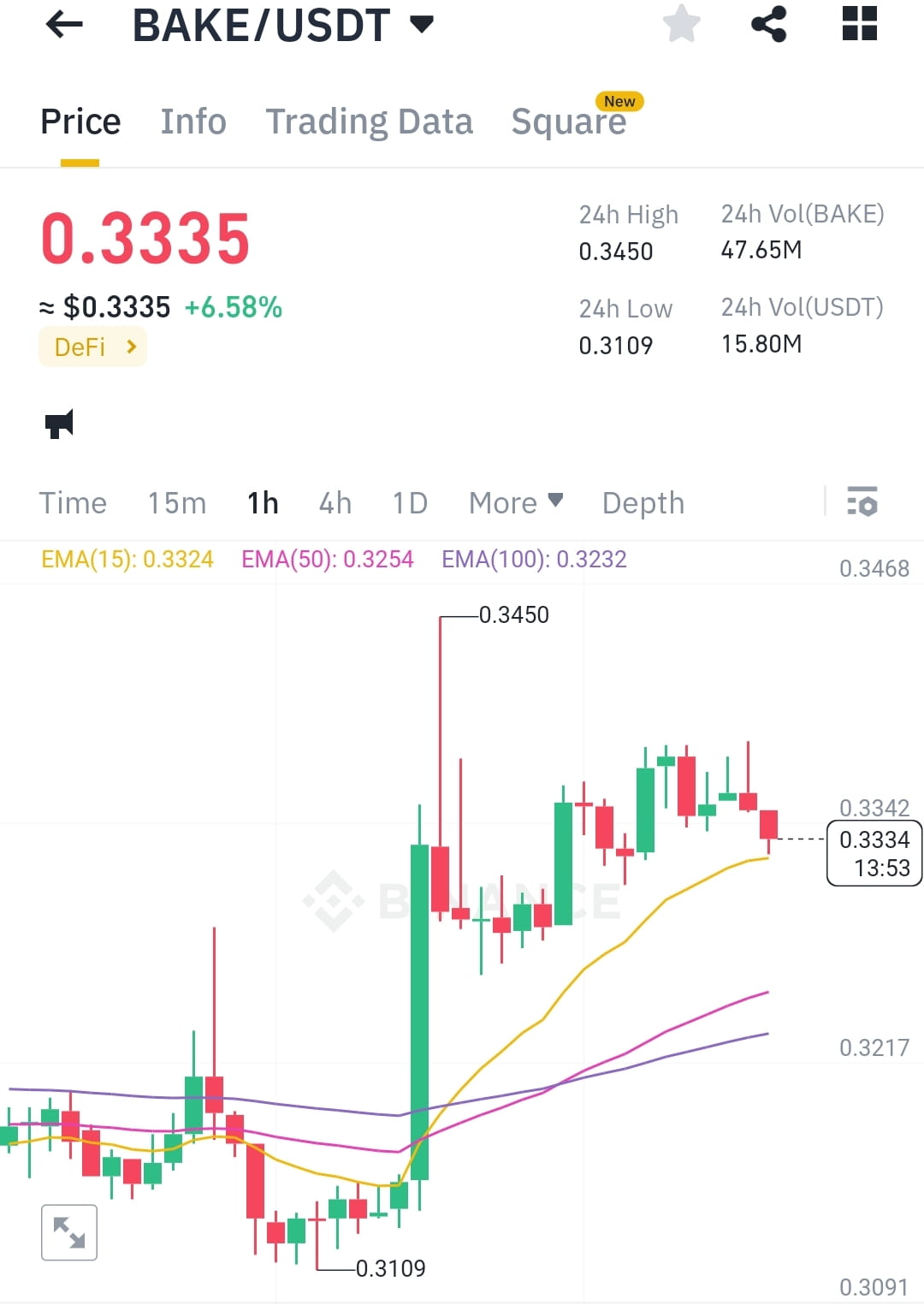Viewport: 924px width, 1305px height.
Task: Toggle the EMA(15) indicator label
Action: click(x=127, y=559)
